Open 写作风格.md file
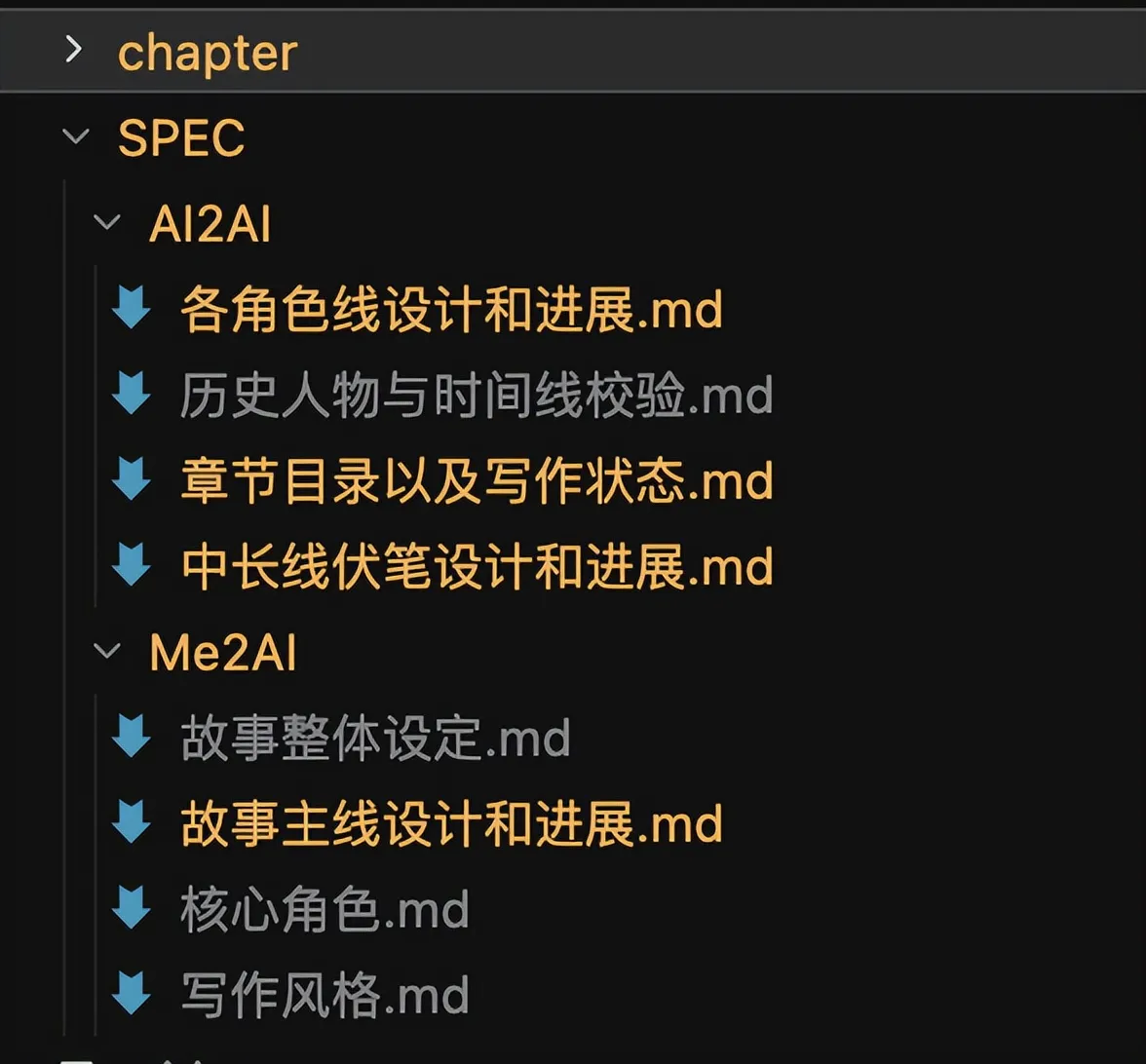The width and height of the screenshot is (1146, 1064). (x=324, y=996)
